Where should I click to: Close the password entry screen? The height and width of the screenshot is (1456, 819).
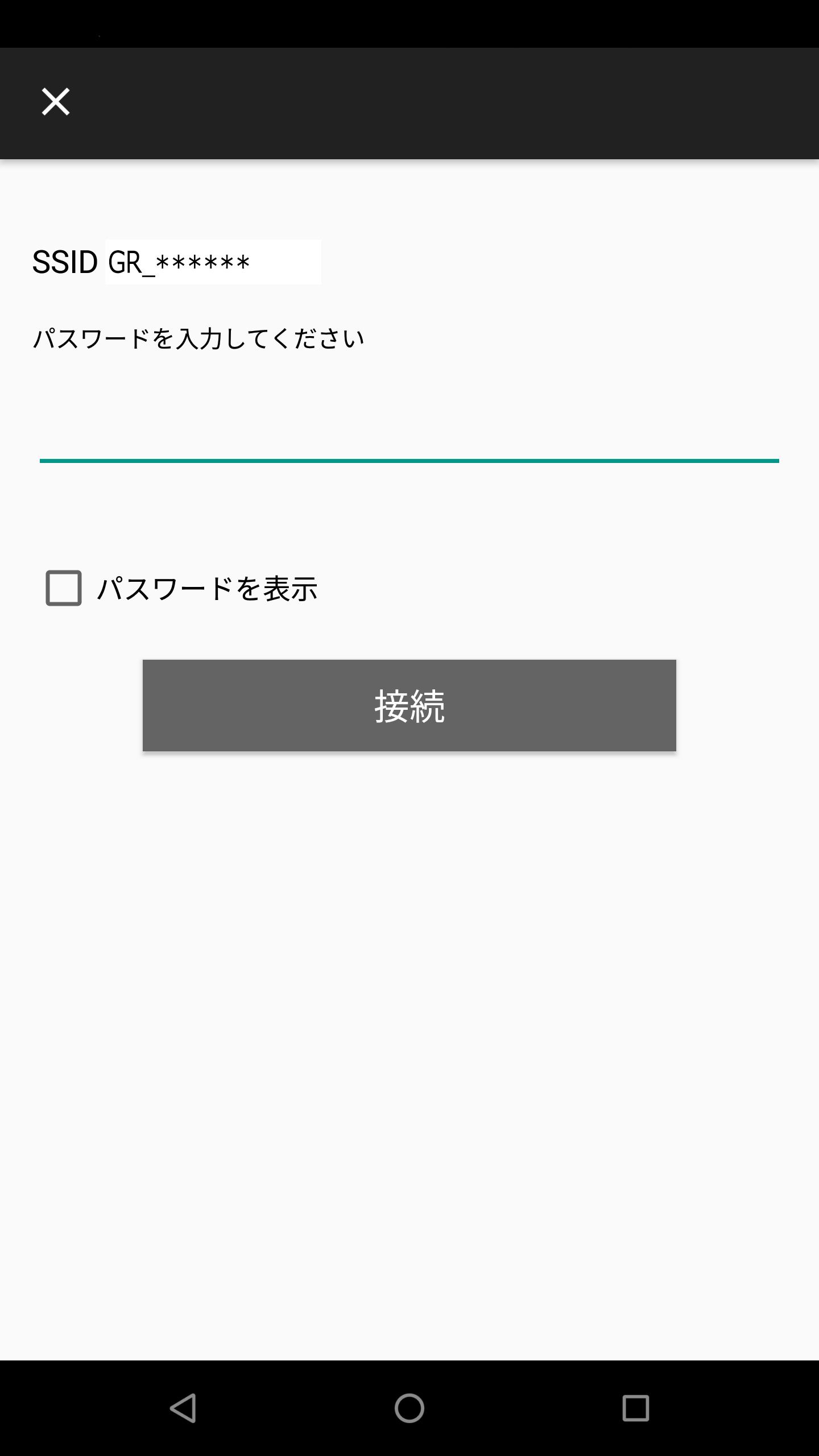click(x=56, y=102)
